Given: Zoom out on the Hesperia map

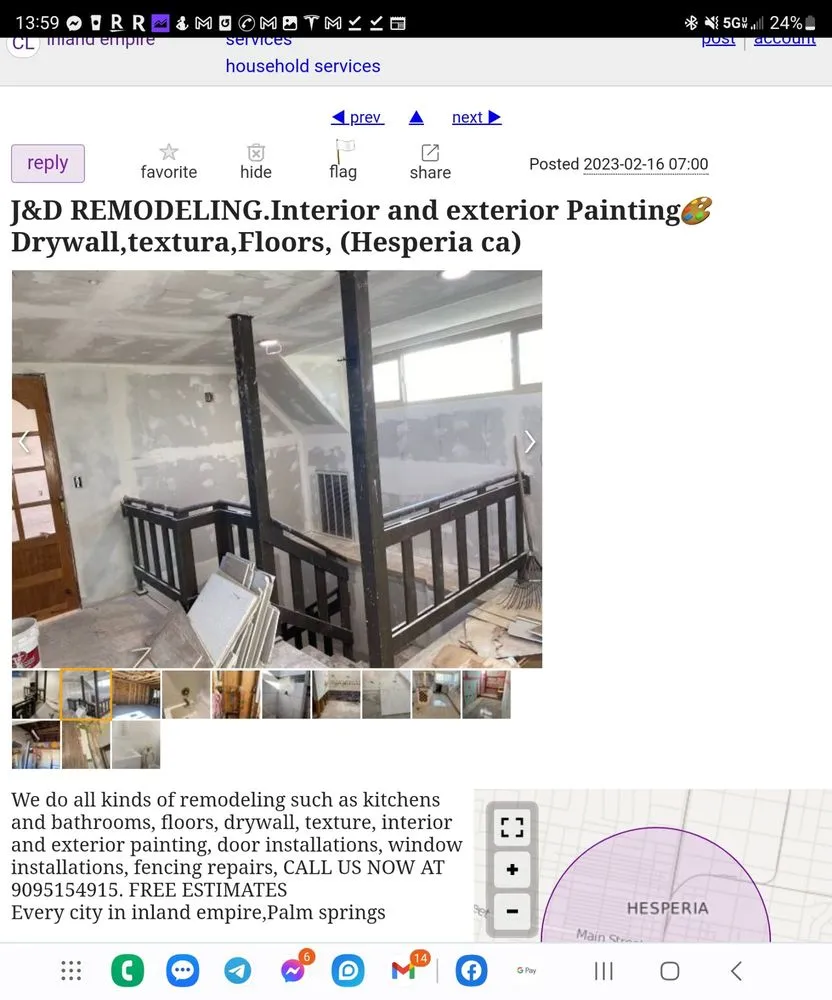Looking at the screenshot, I should 512,911.
